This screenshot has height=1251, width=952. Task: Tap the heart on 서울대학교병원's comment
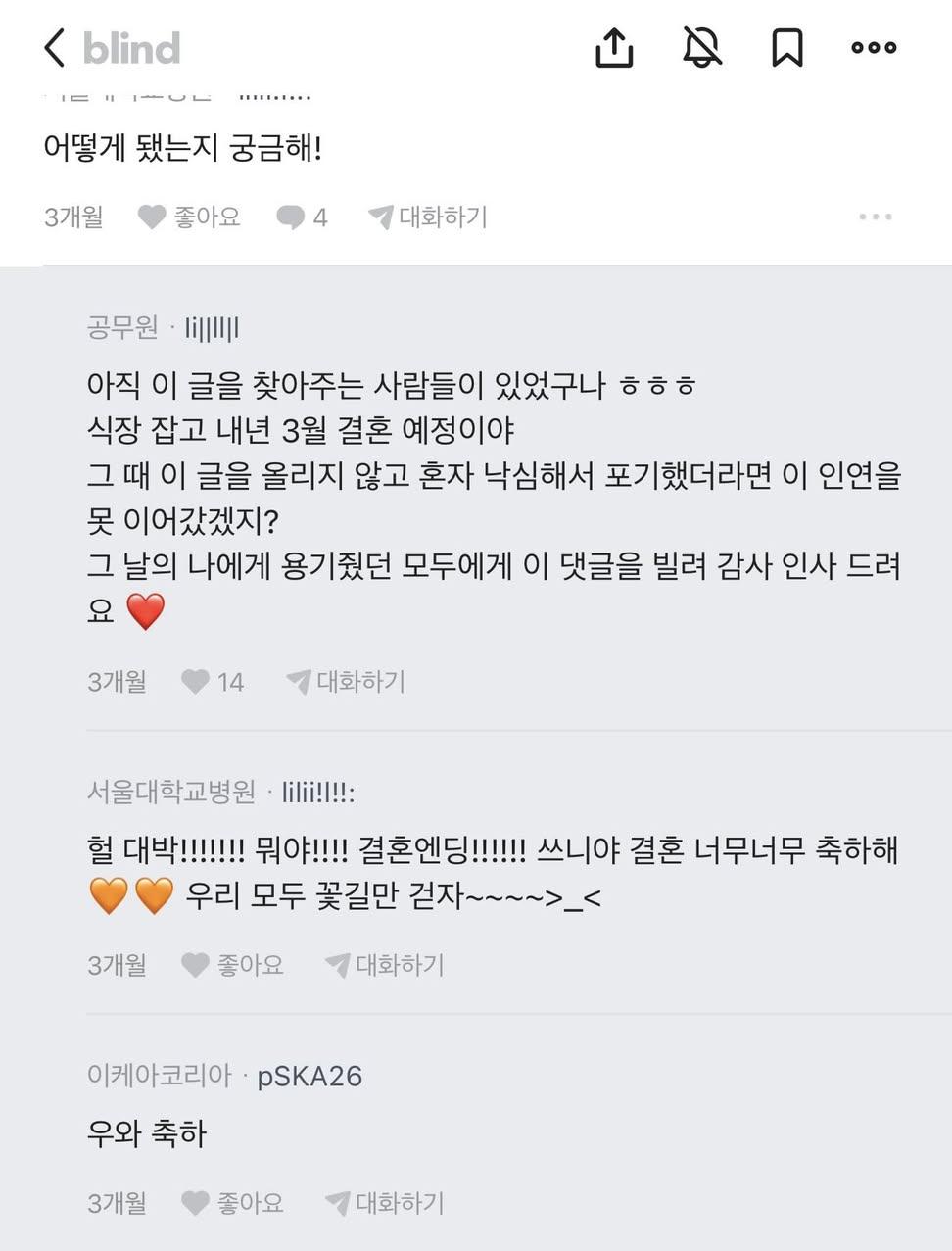[195, 965]
